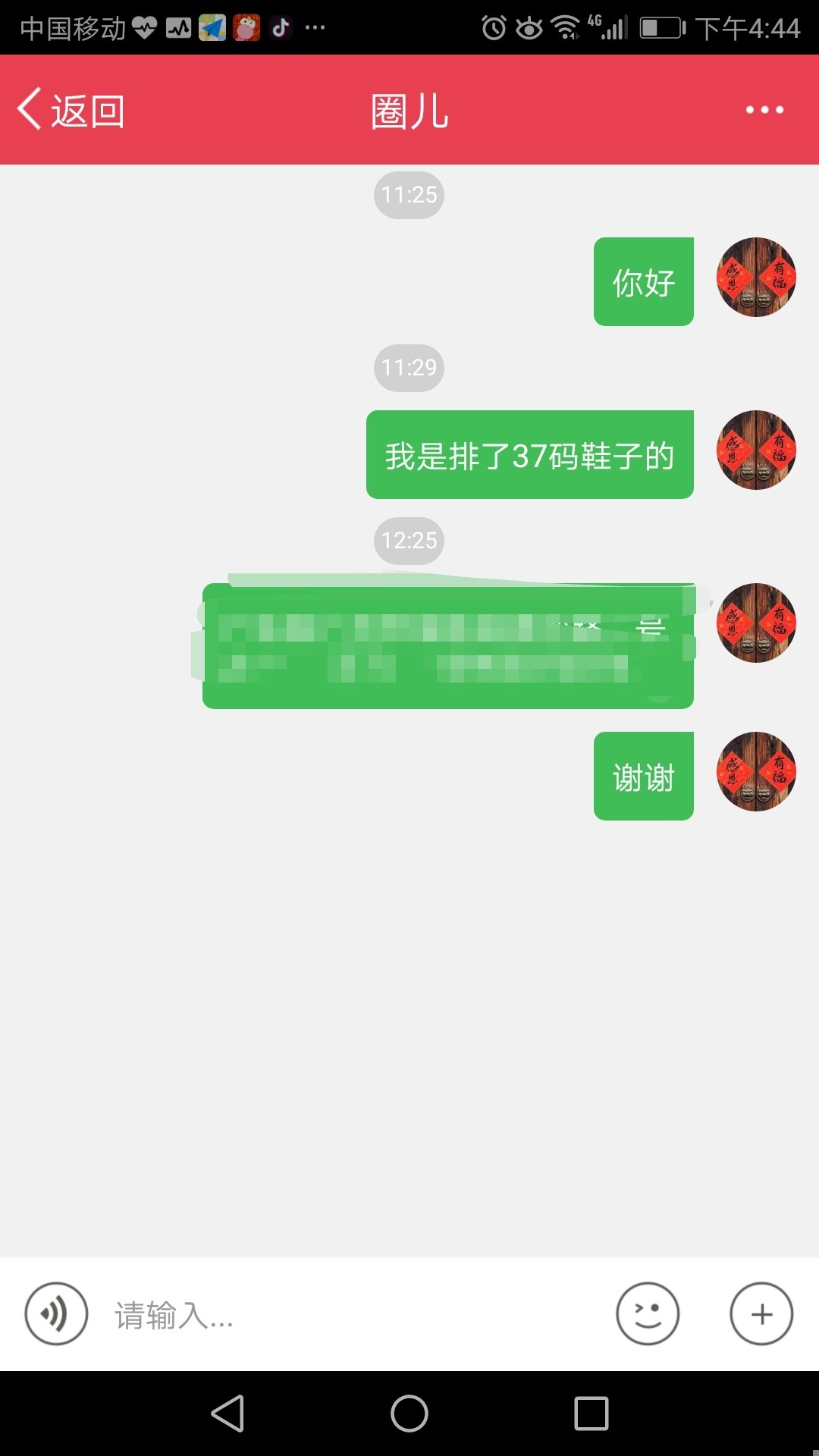Open the system recent apps view
The width and height of the screenshot is (819, 1456).
(x=591, y=1414)
